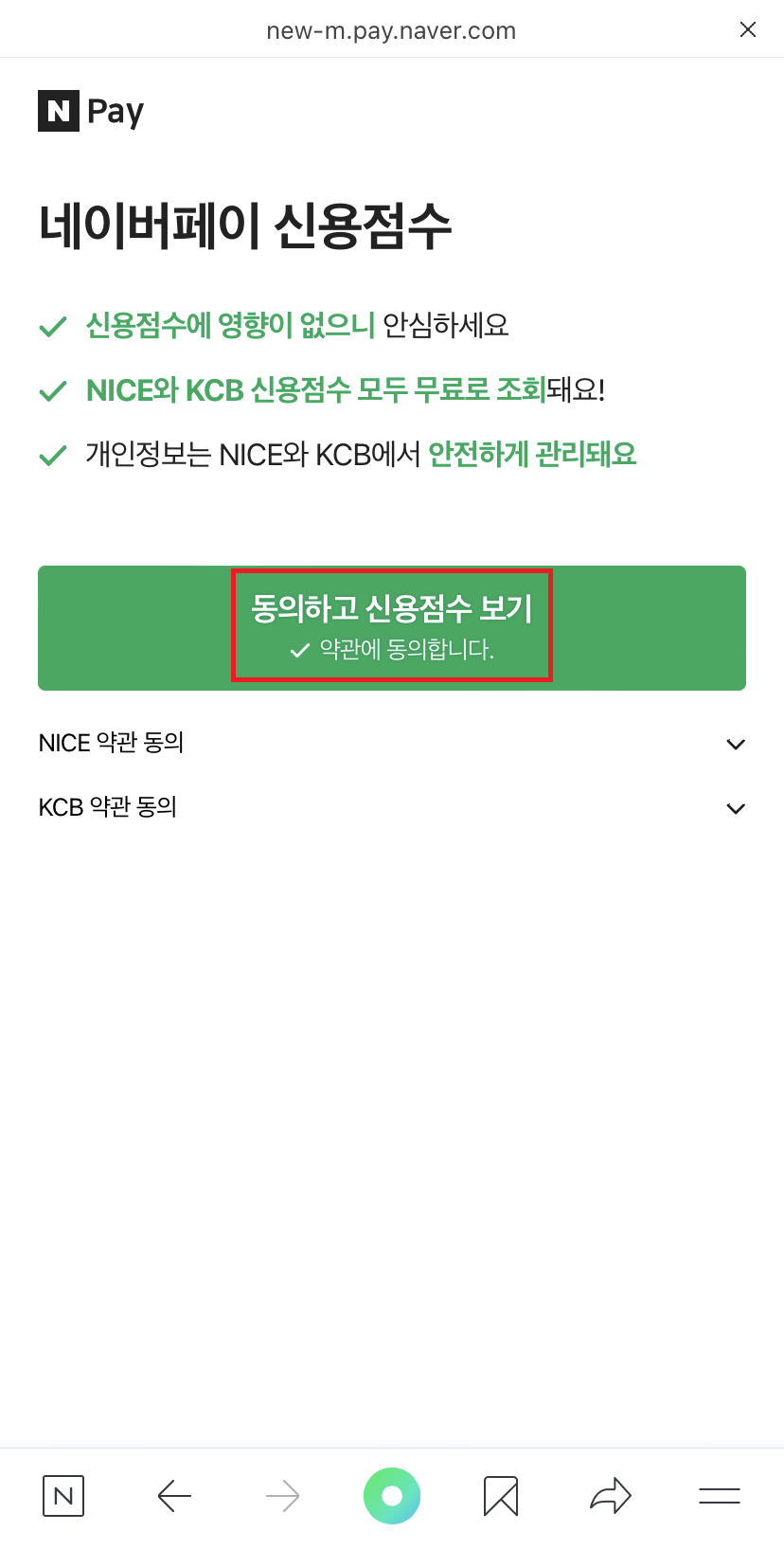Screen dimensions: 784x1549
Task: Click the checkmark next to NICE와 KCB 신용점수
Action: [53, 389]
